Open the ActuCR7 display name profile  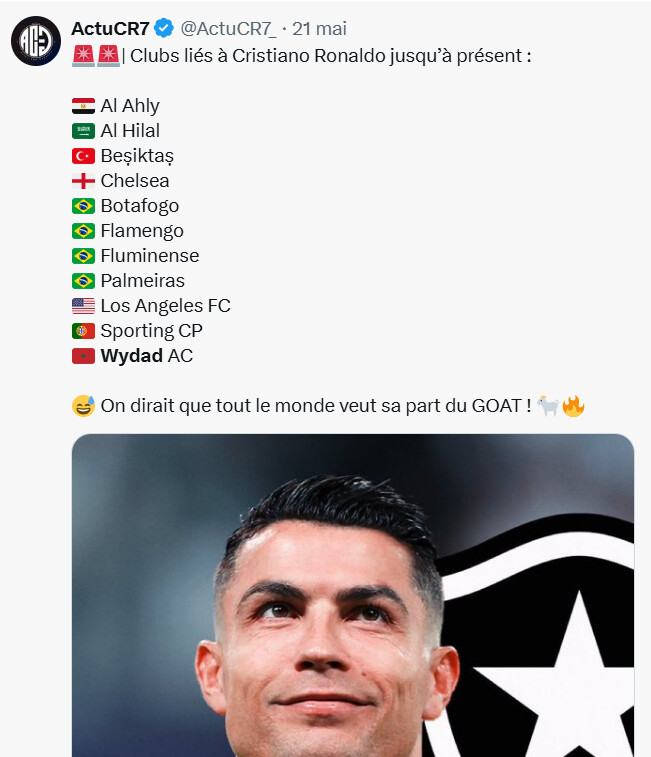pyautogui.click(x=110, y=29)
